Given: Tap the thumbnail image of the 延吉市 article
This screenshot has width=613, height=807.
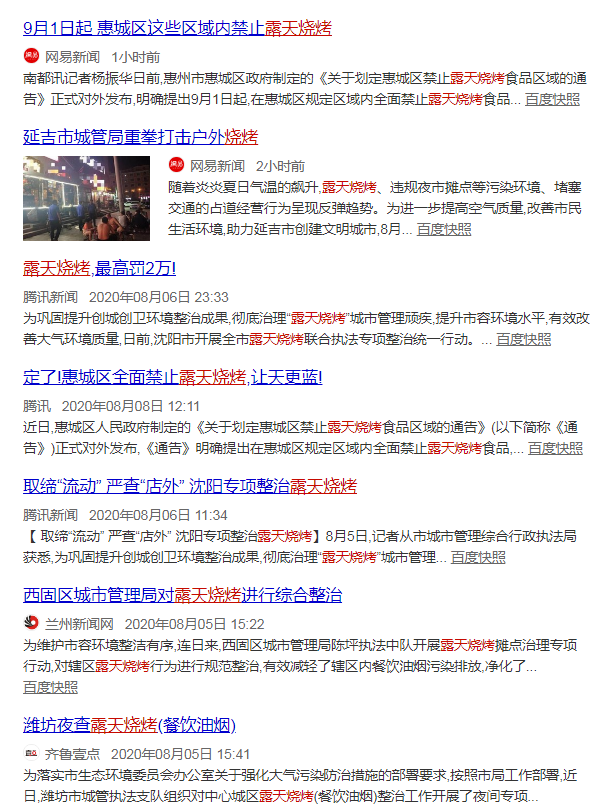Looking at the screenshot, I should 87,198.
